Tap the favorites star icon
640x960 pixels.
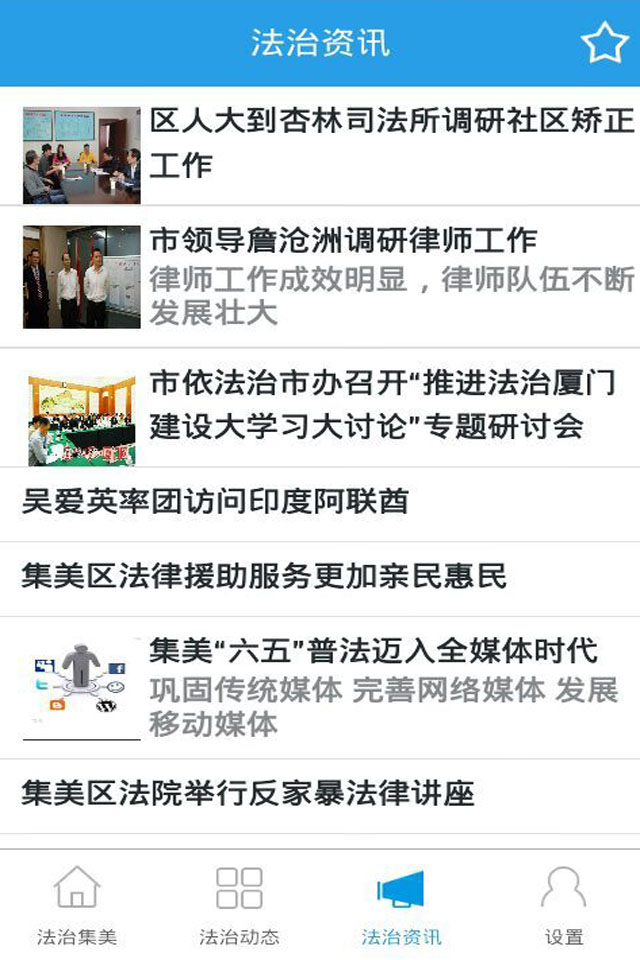pos(604,43)
